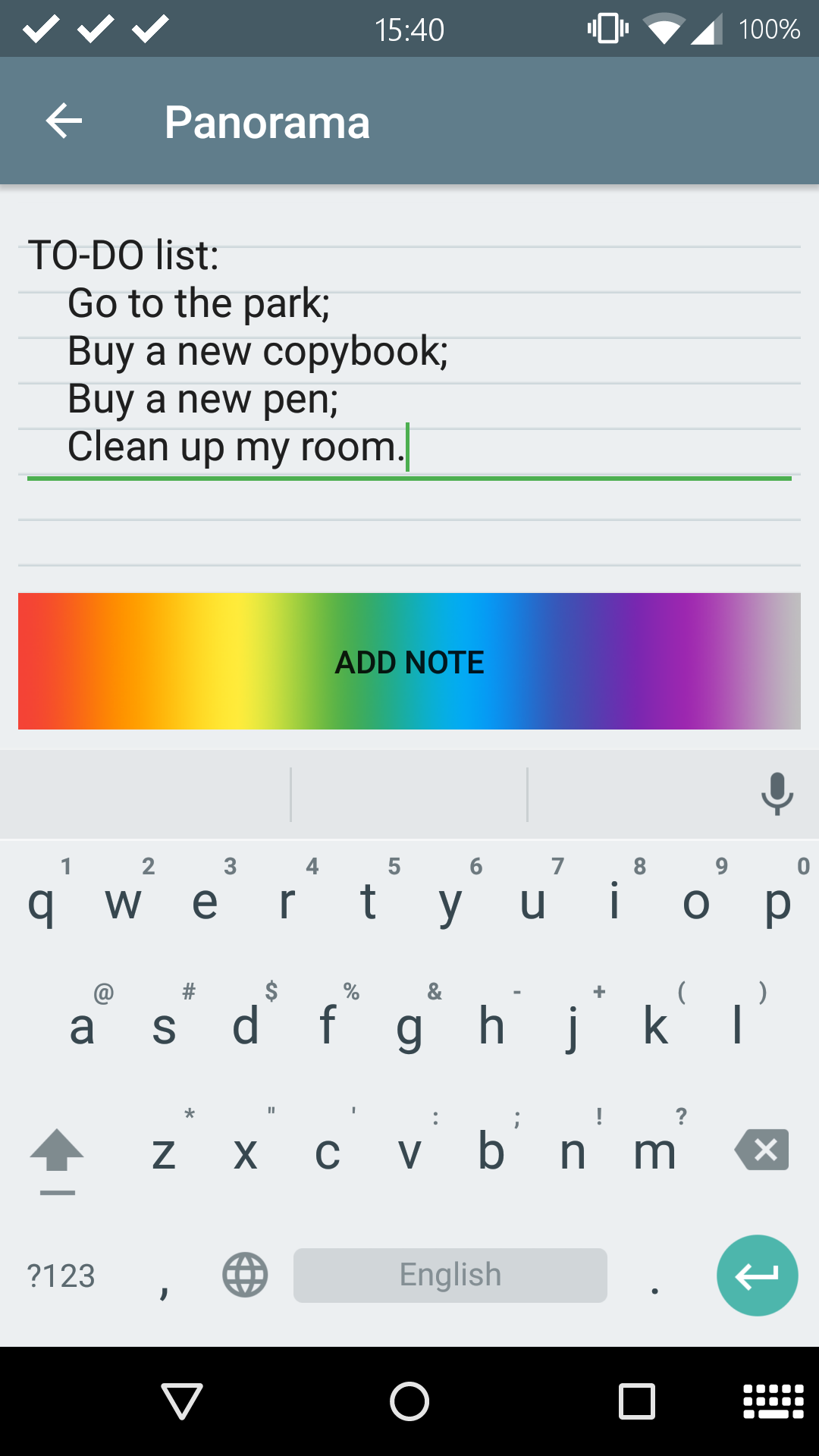The image size is (819, 1456).
Task: Hit the English space bar
Action: [450, 1276]
